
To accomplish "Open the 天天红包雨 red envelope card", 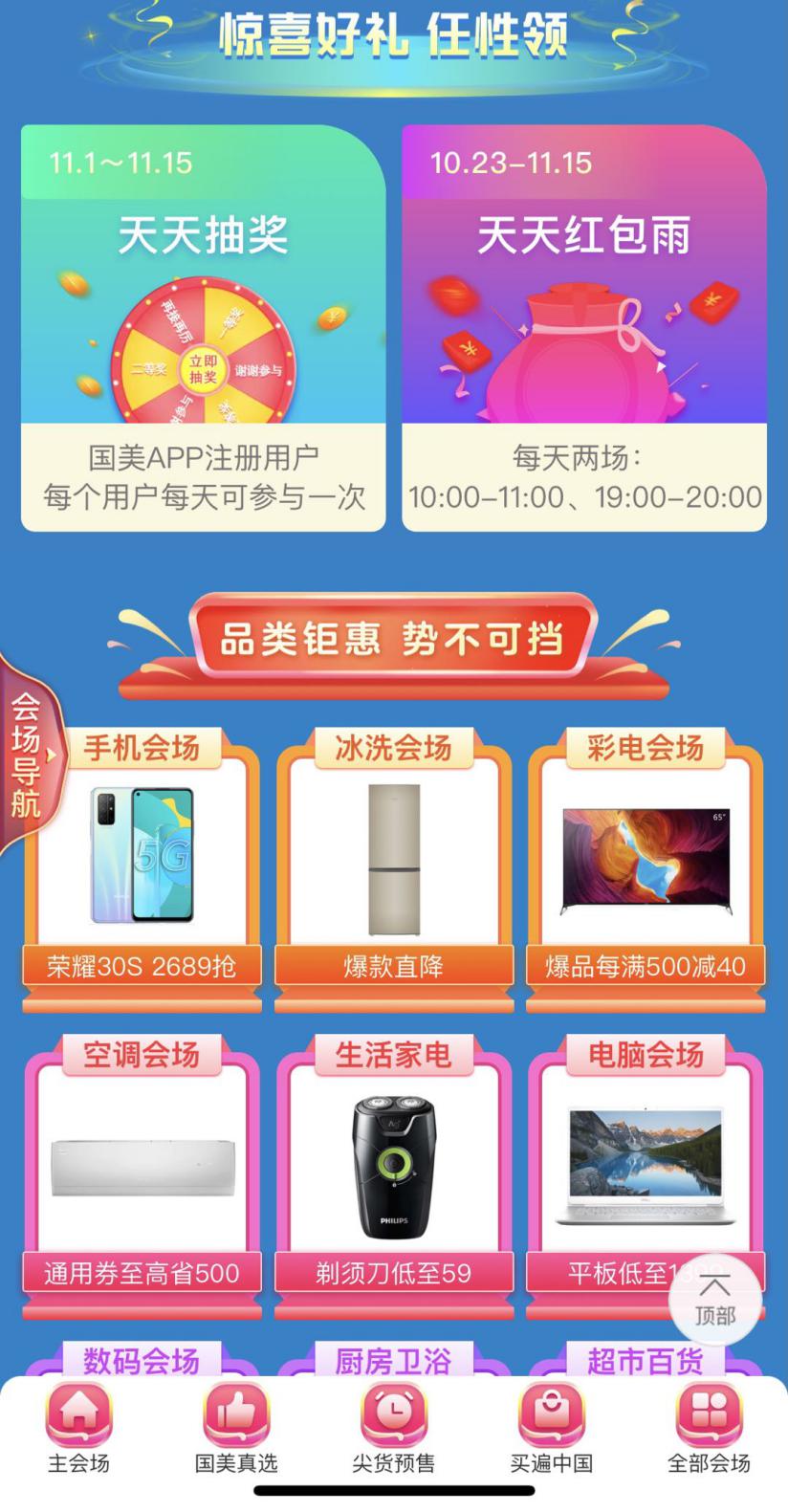I will click(583, 327).
